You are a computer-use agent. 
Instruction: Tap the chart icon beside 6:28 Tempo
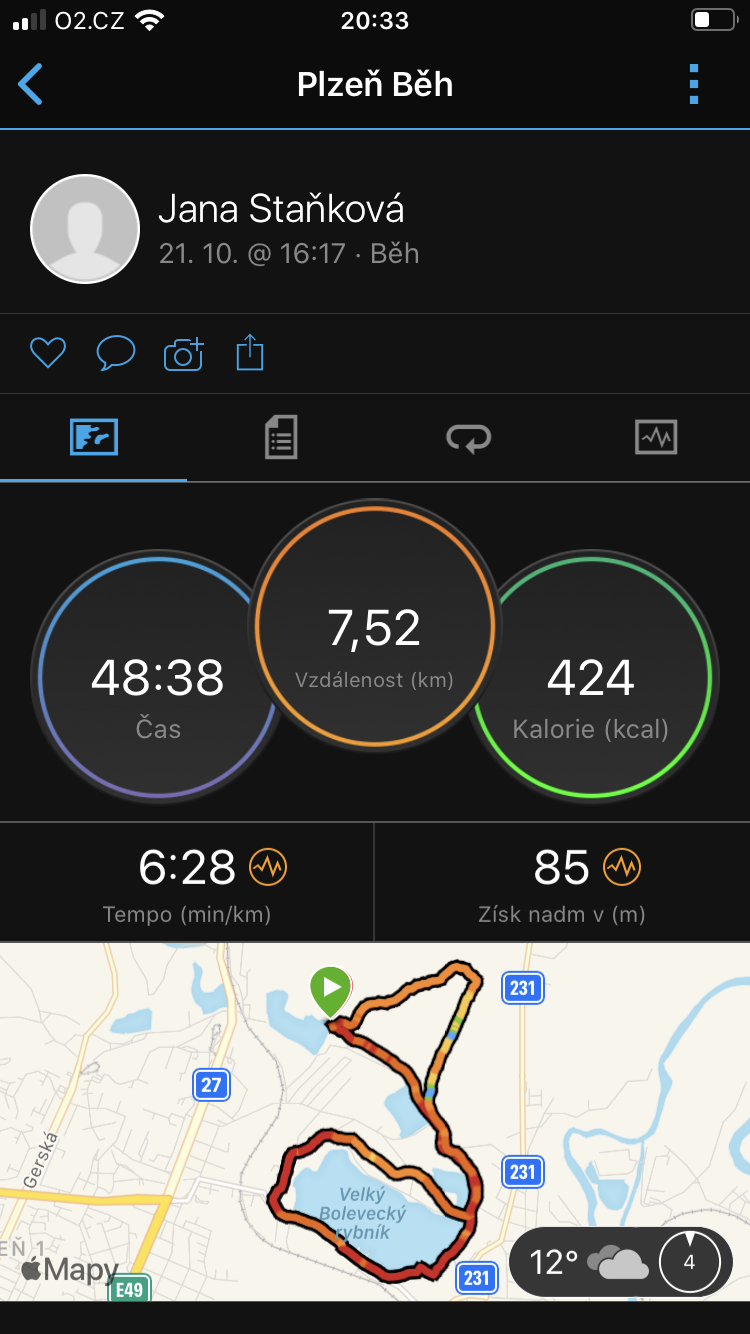[x=268, y=867]
